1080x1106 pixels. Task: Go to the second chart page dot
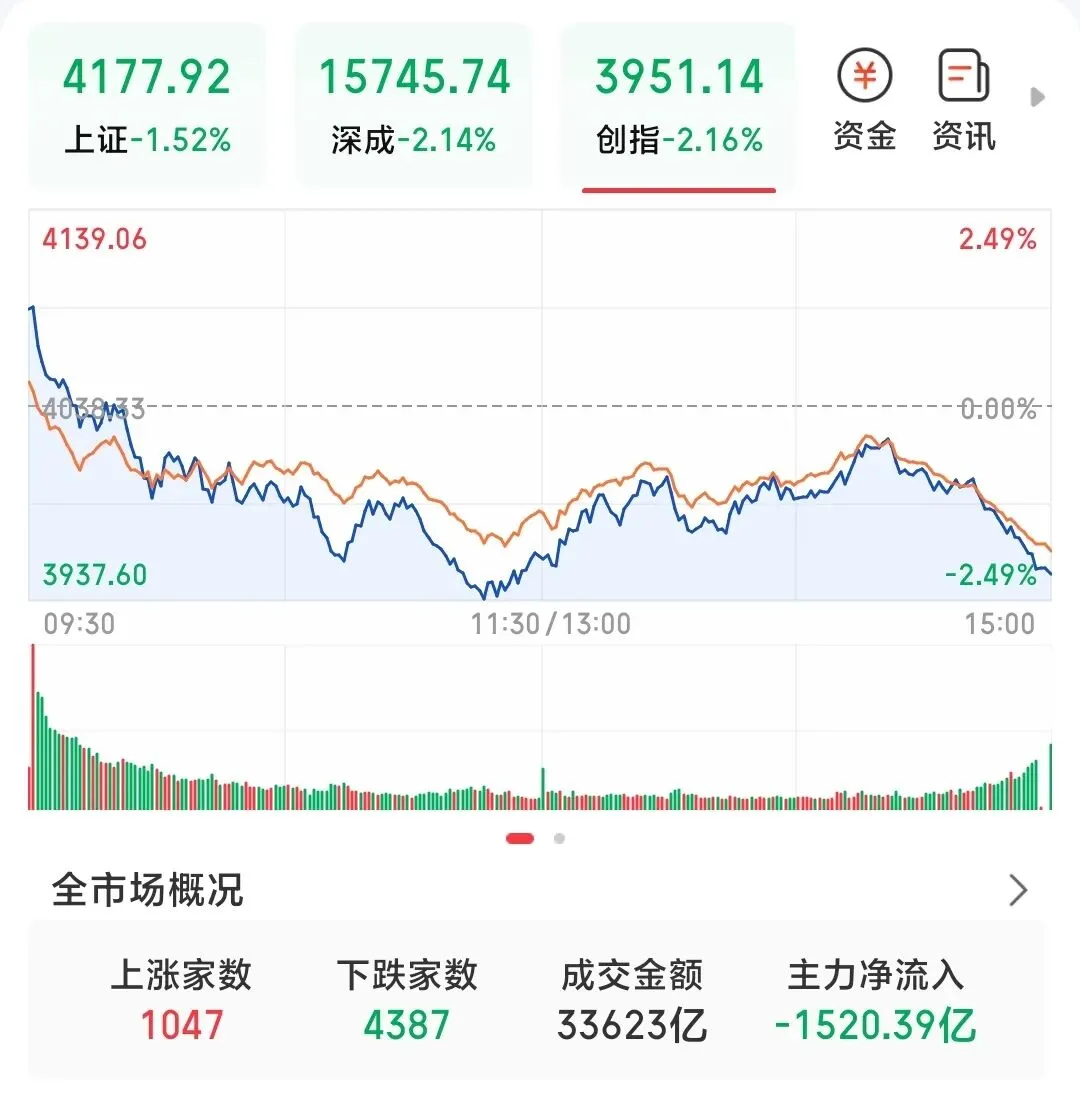[559, 839]
